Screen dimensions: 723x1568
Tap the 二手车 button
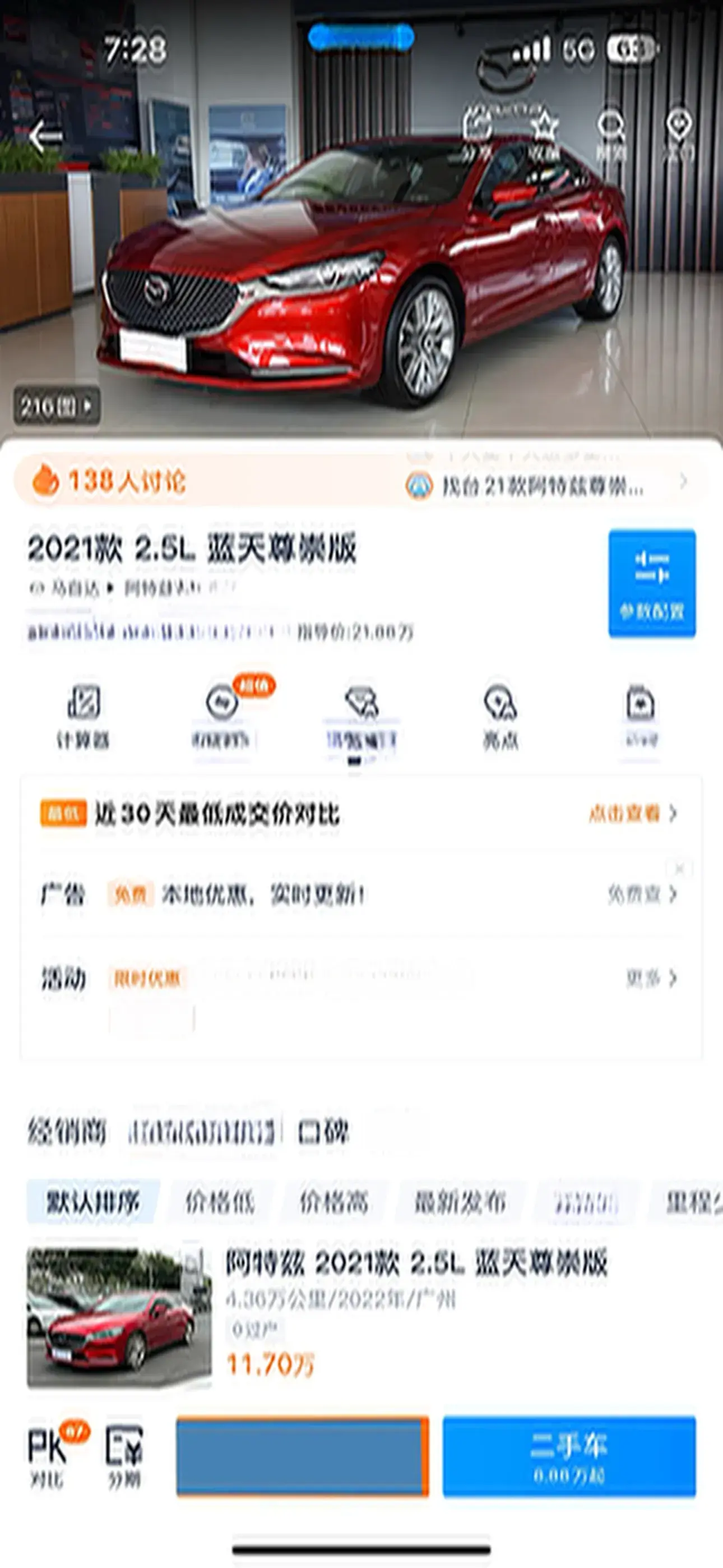click(x=568, y=1456)
